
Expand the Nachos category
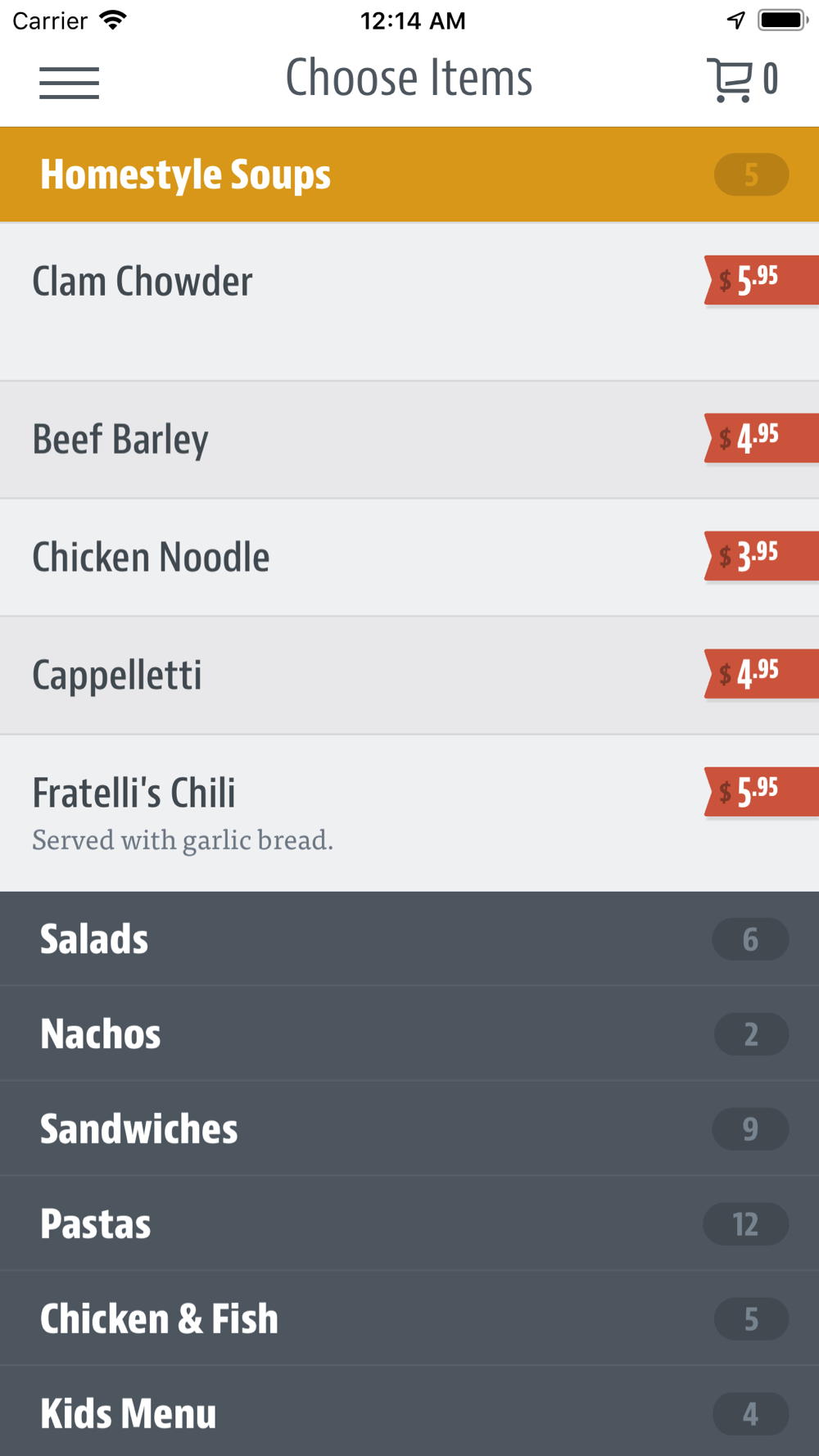[x=409, y=1033]
